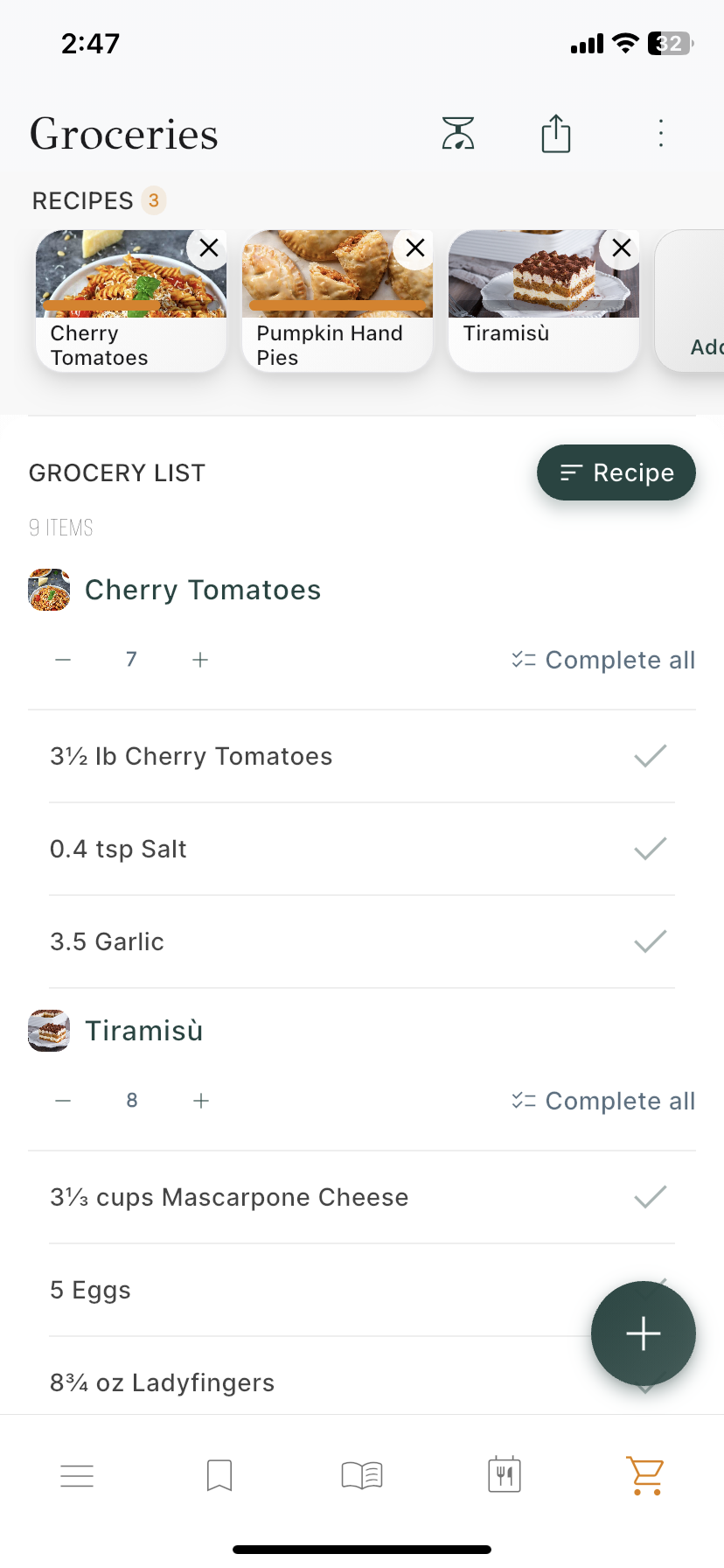Viewport: 724px width, 1568px height.
Task: Add a new item with the floating plus button
Action: pyautogui.click(x=644, y=1333)
